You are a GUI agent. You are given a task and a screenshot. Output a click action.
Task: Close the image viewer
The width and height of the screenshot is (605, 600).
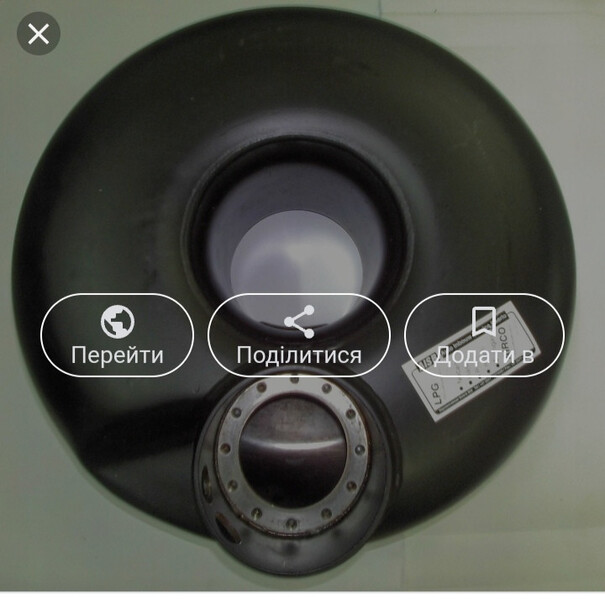click(38, 35)
